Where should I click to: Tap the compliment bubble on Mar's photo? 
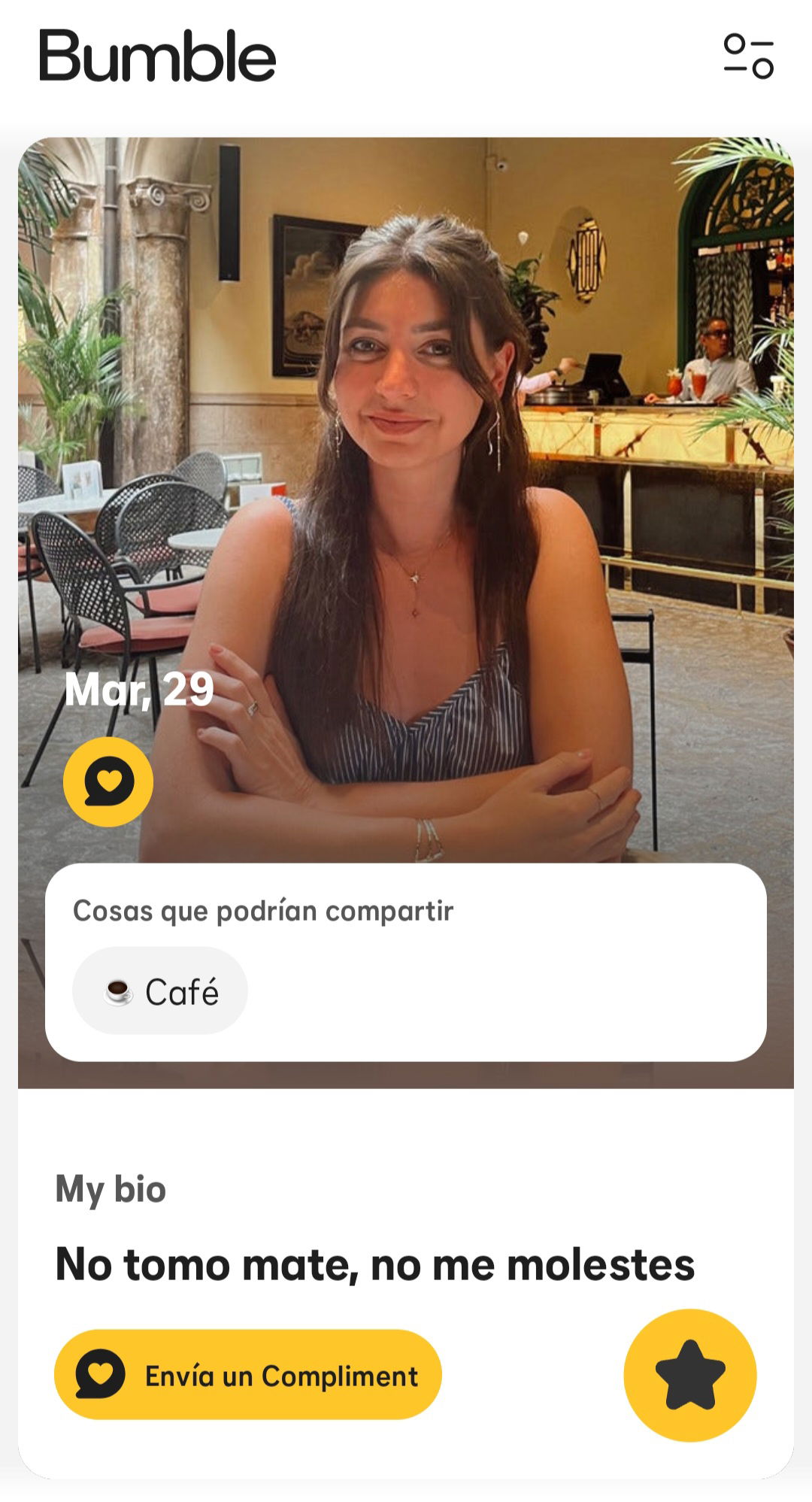click(108, 781)
